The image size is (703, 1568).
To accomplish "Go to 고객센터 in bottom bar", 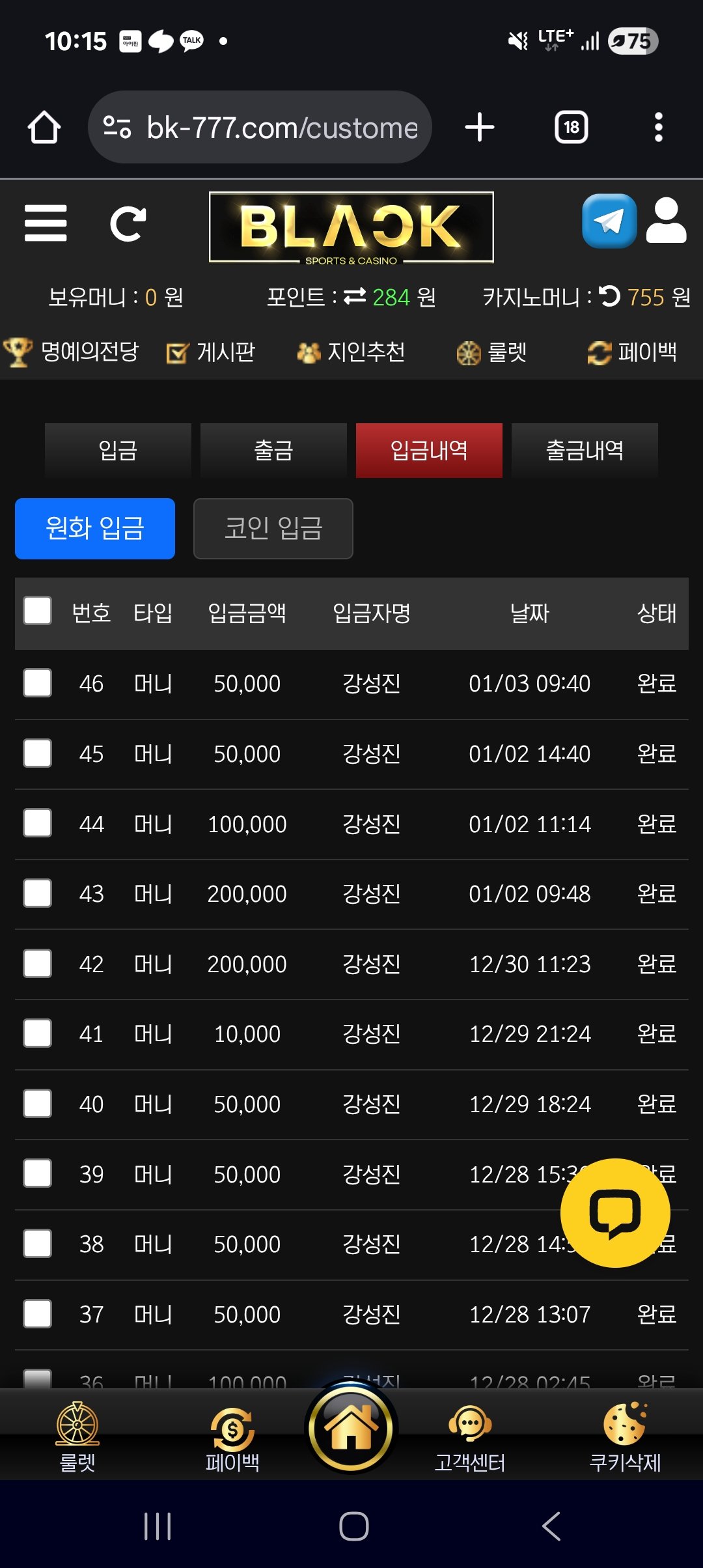I will point(469,1439).
